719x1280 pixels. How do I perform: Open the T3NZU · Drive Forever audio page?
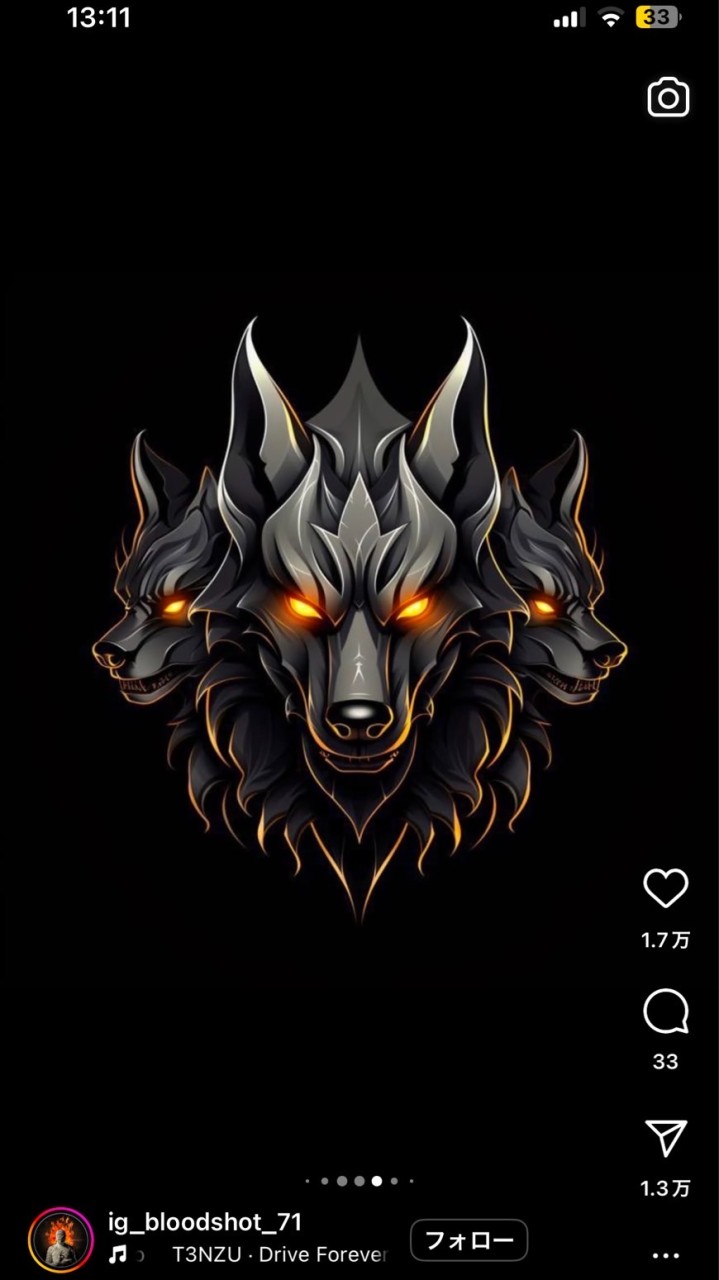[x=279, y=1254]
